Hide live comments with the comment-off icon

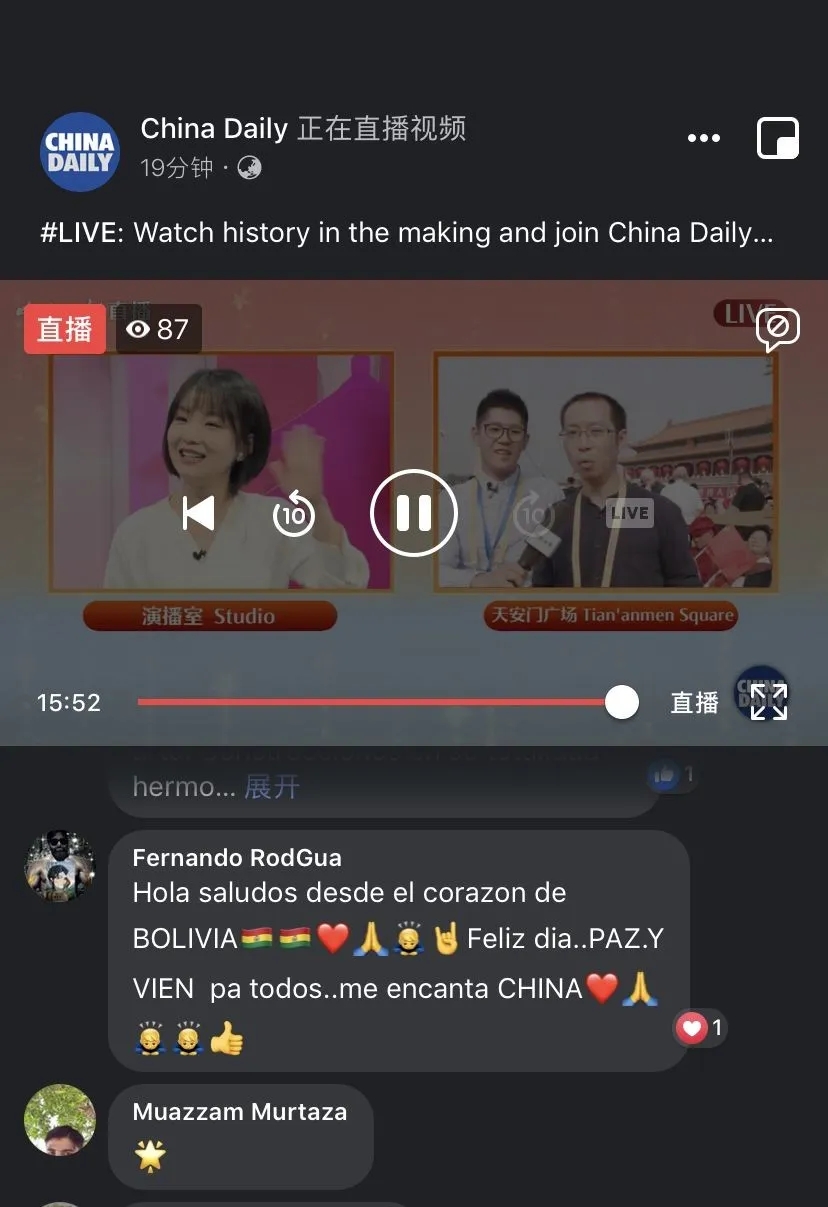tap(777, 328)
